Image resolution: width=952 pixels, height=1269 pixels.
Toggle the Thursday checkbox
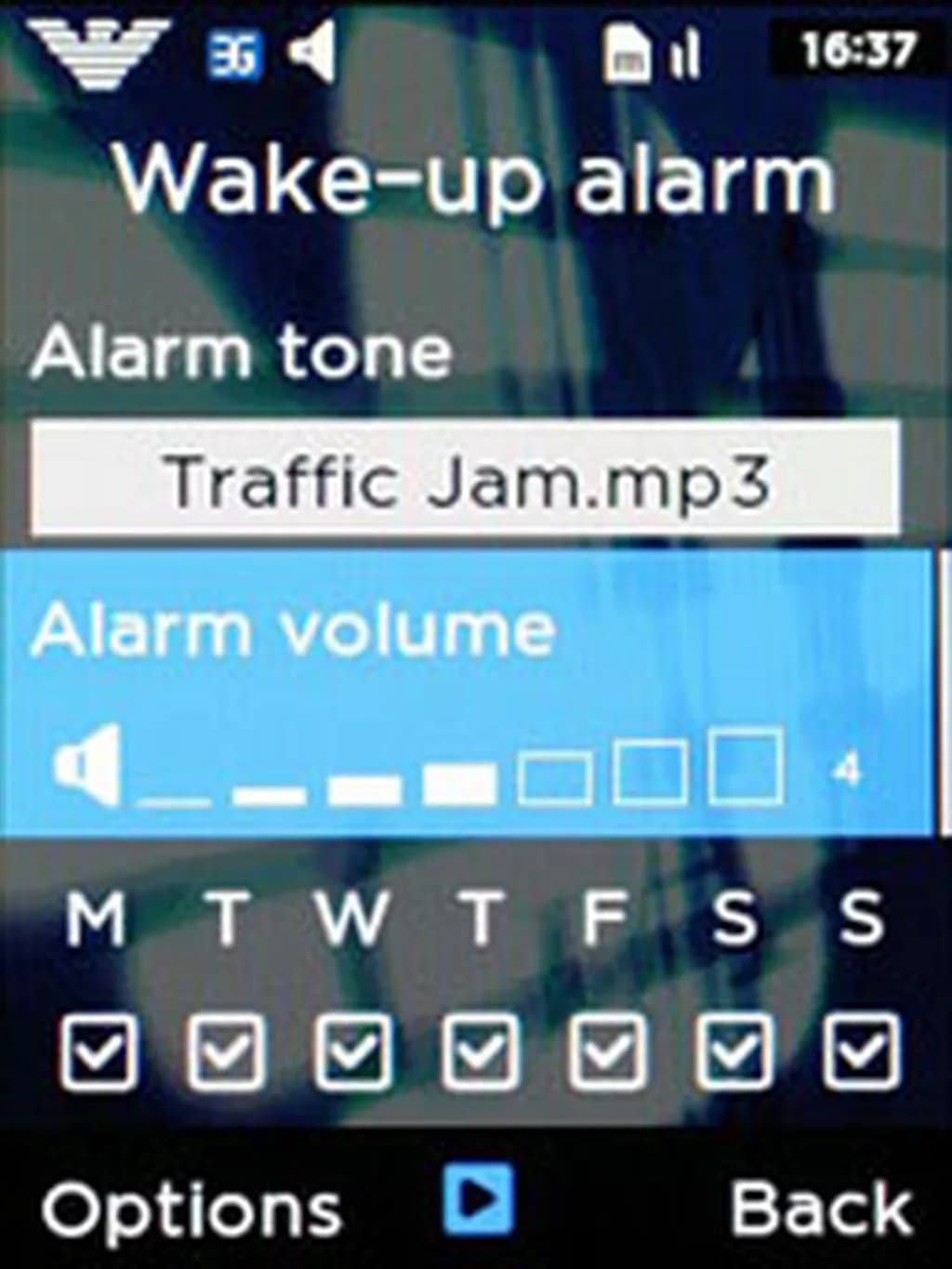tap(480, 1051)
